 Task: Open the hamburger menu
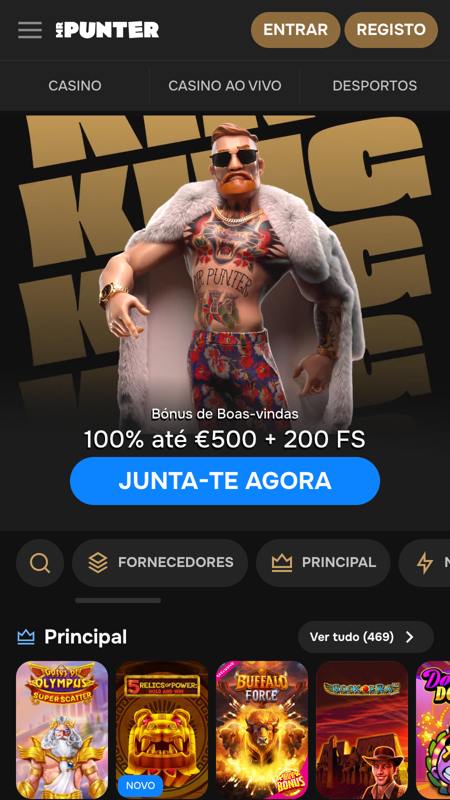pyautogui.click(x=30, y=30)
